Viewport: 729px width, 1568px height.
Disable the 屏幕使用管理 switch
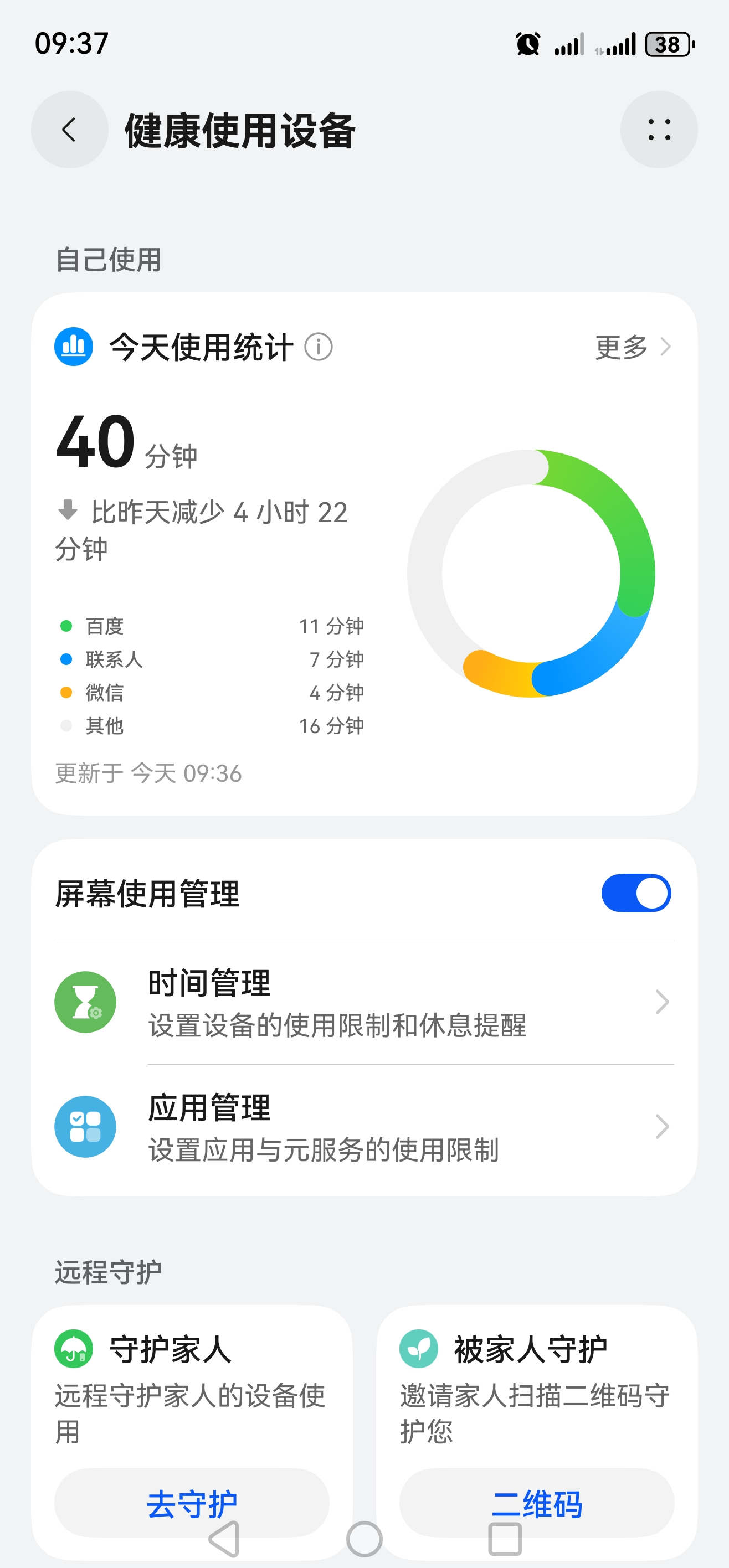click(x=636, y=892)
